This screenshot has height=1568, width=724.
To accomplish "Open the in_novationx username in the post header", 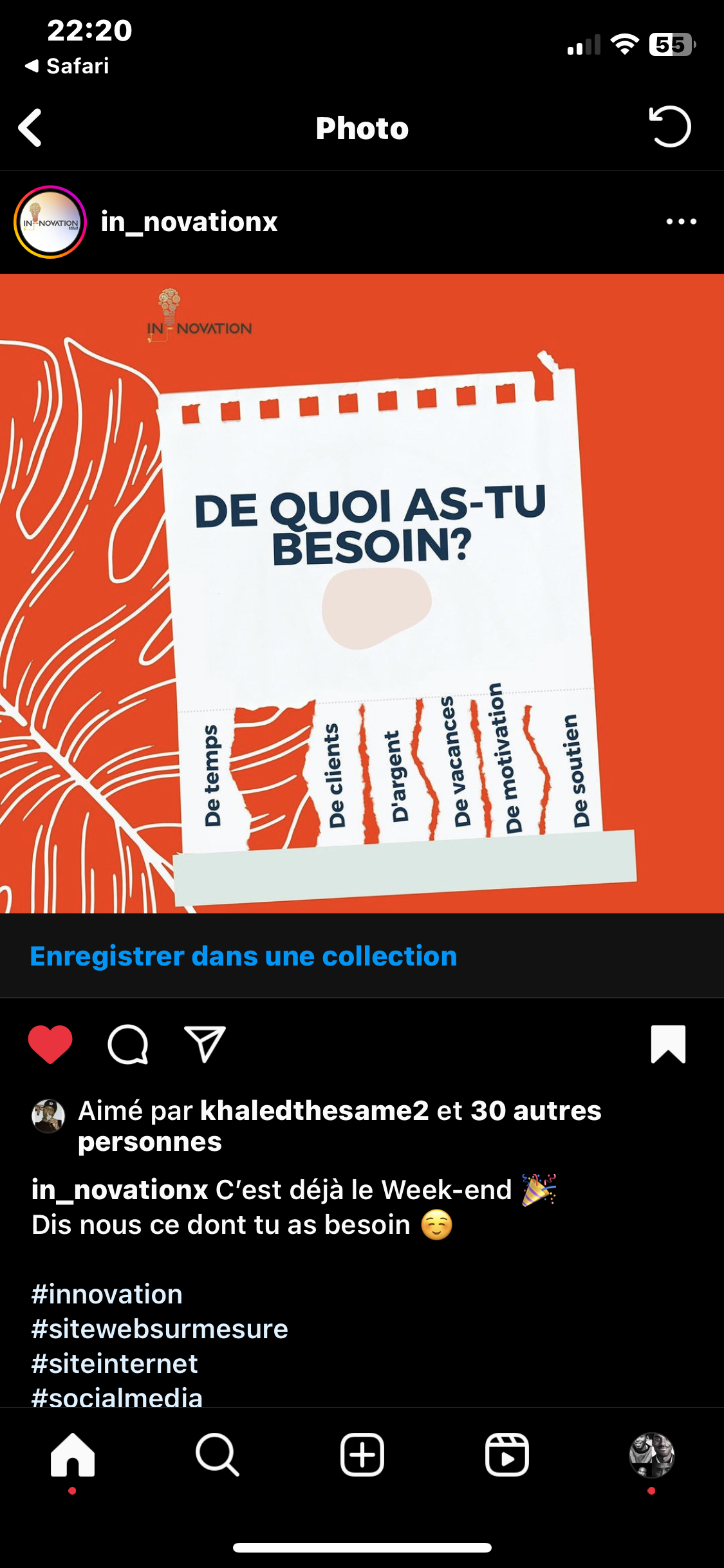I will (189, 222).
